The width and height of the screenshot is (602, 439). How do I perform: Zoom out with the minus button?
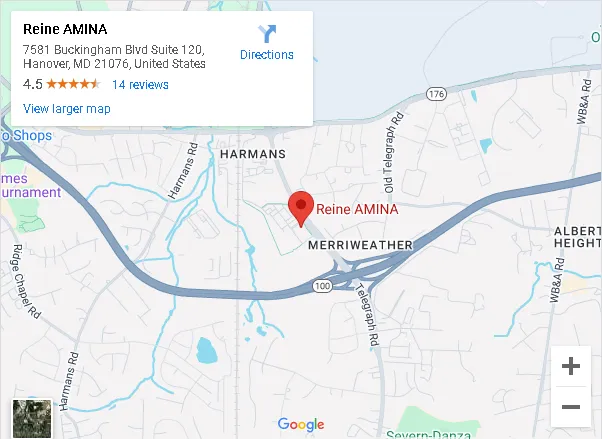[x=571, y=407]
